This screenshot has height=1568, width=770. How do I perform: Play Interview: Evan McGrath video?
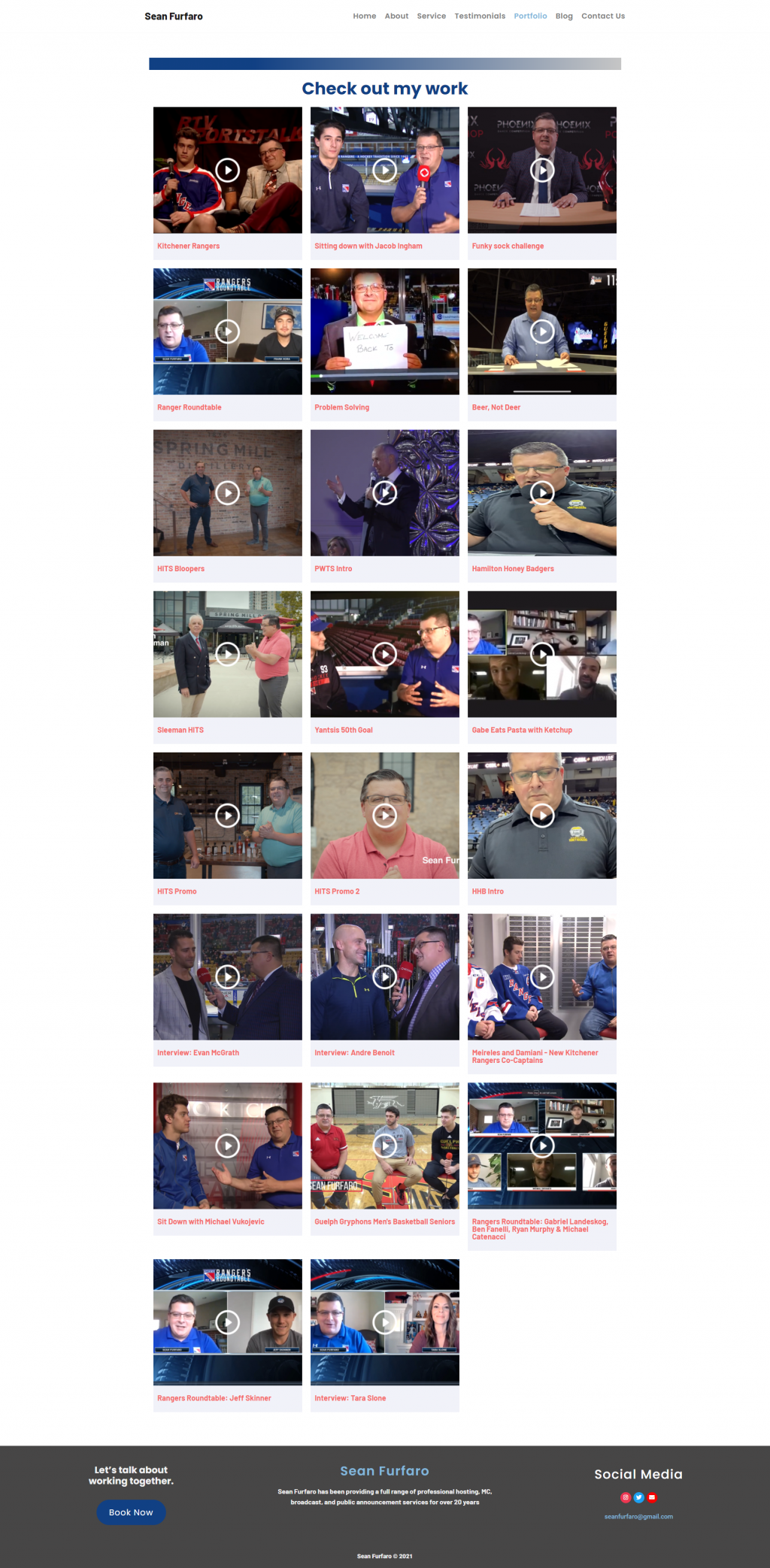pyautogui.click(x=227, y=976)
